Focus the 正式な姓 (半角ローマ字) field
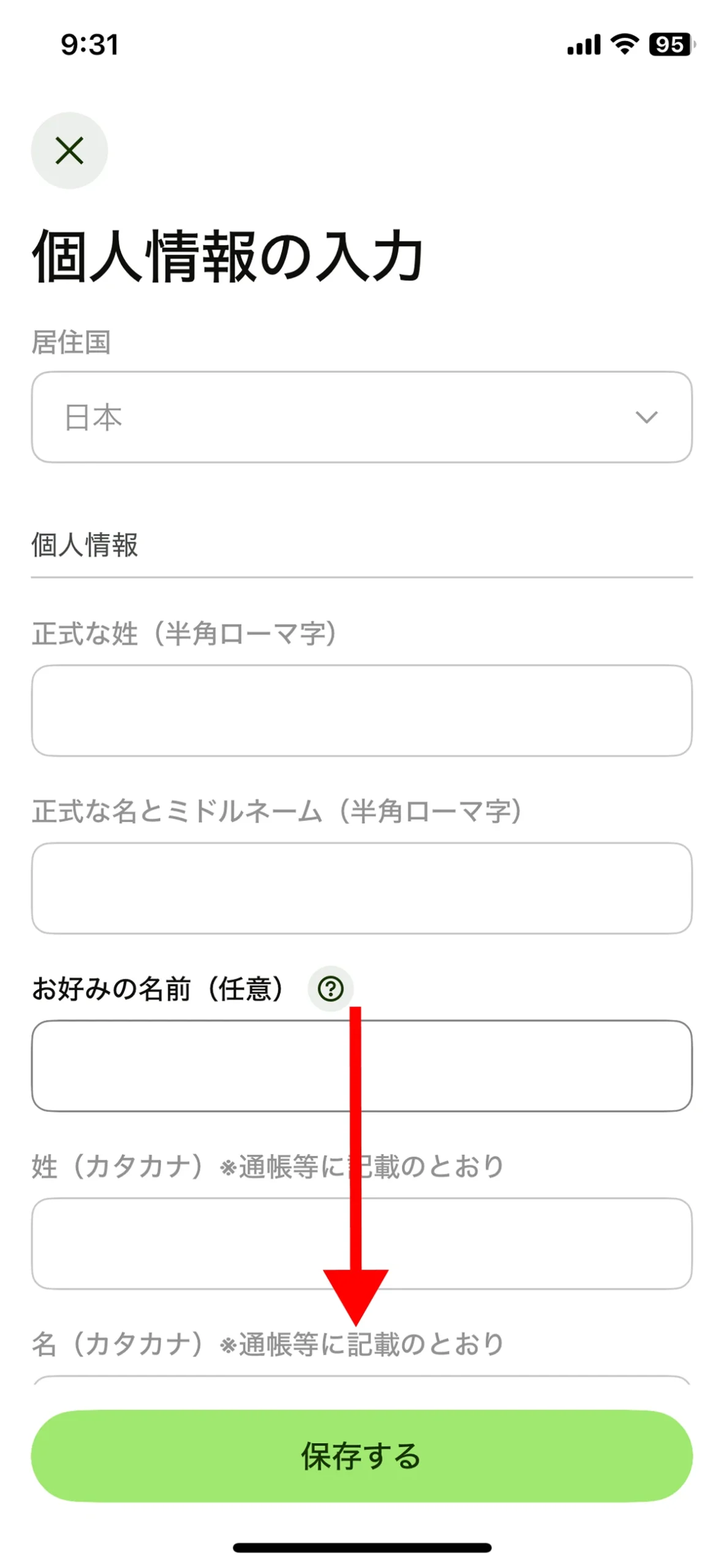Viewport: 724px width, 1568px height. [x=361, y=710]
